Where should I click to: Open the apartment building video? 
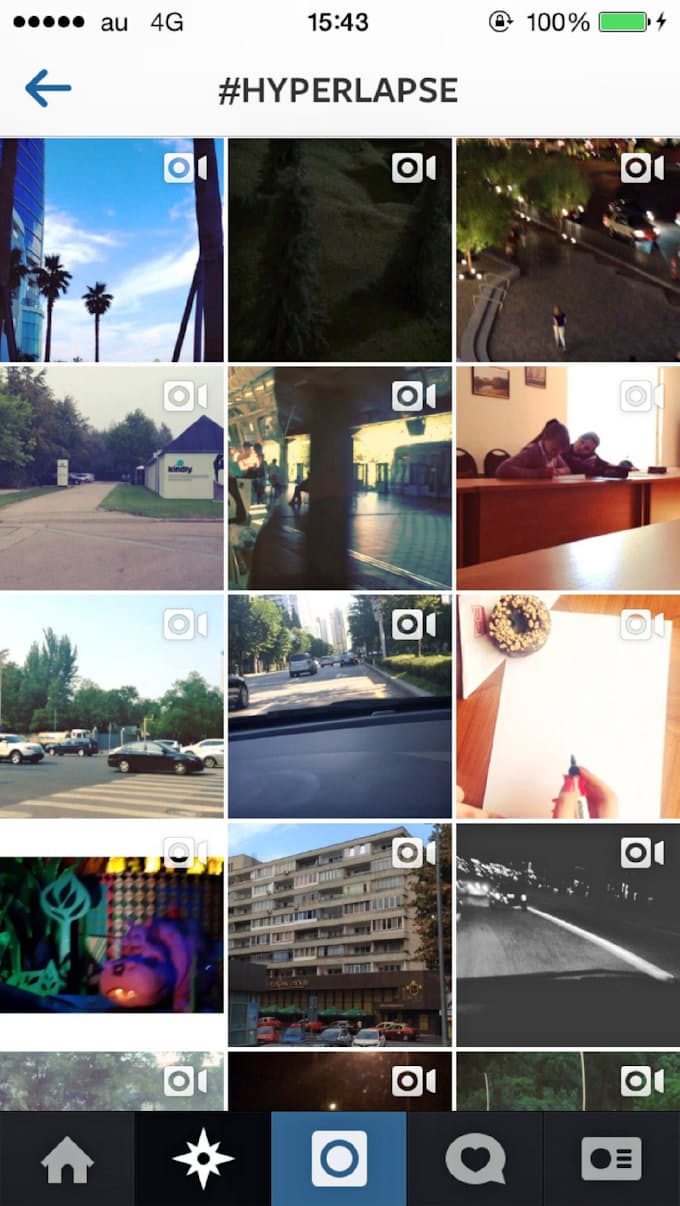coord(339,935)
